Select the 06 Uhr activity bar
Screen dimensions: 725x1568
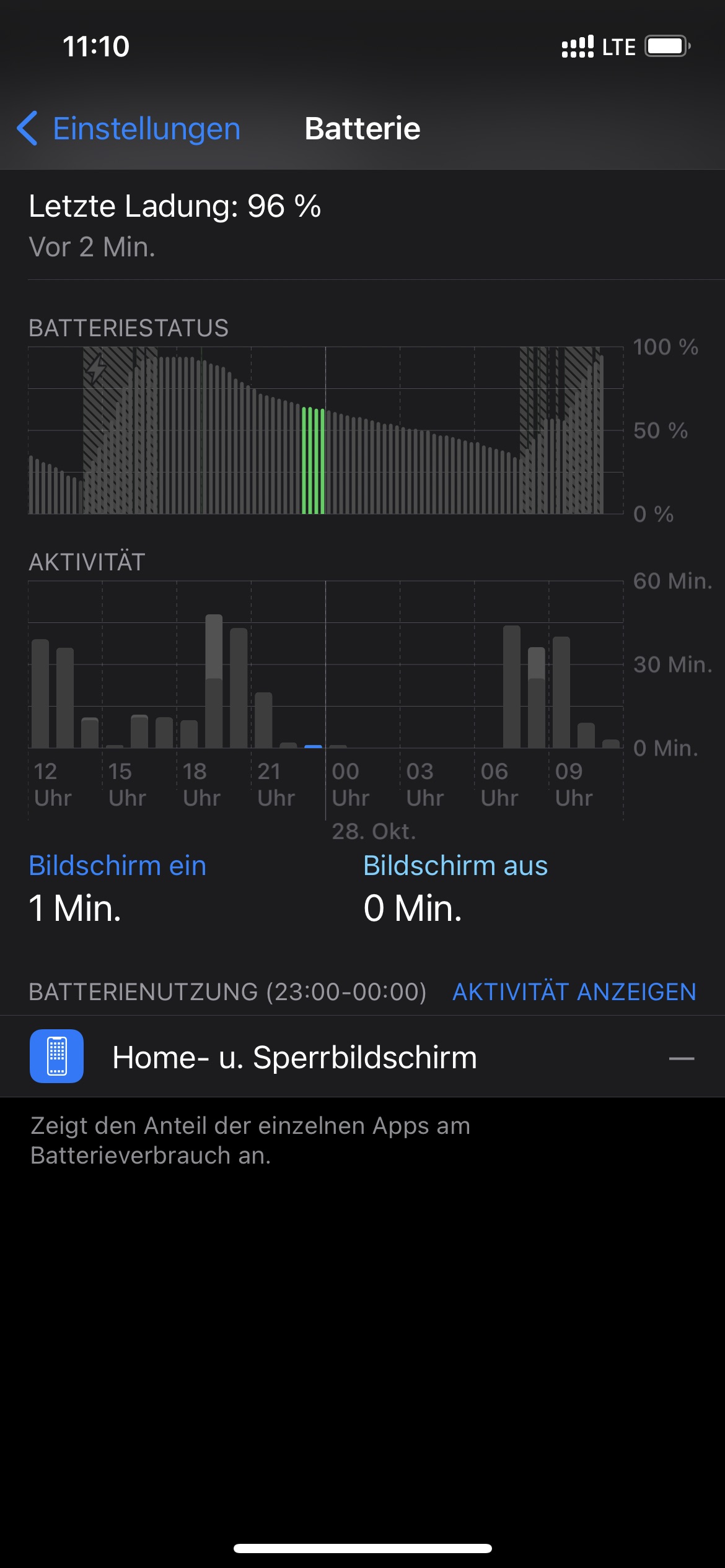click(x=486, y=740)
